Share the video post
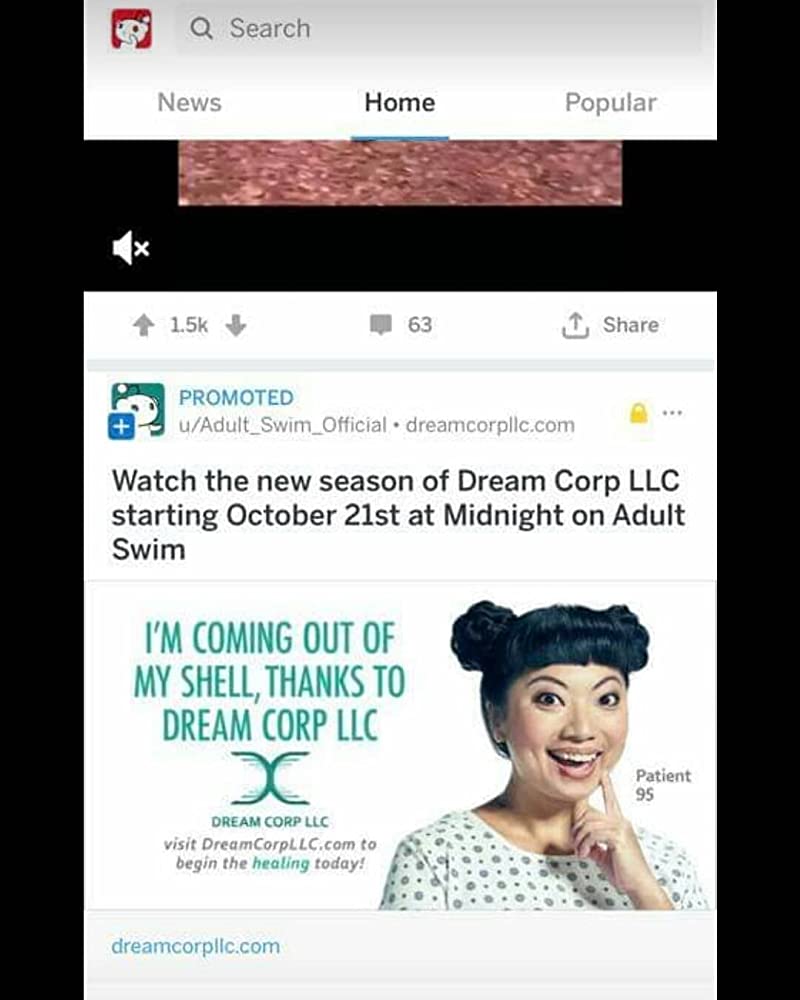The width and height of the screenshot is (800, 1000). coord(610,325)
